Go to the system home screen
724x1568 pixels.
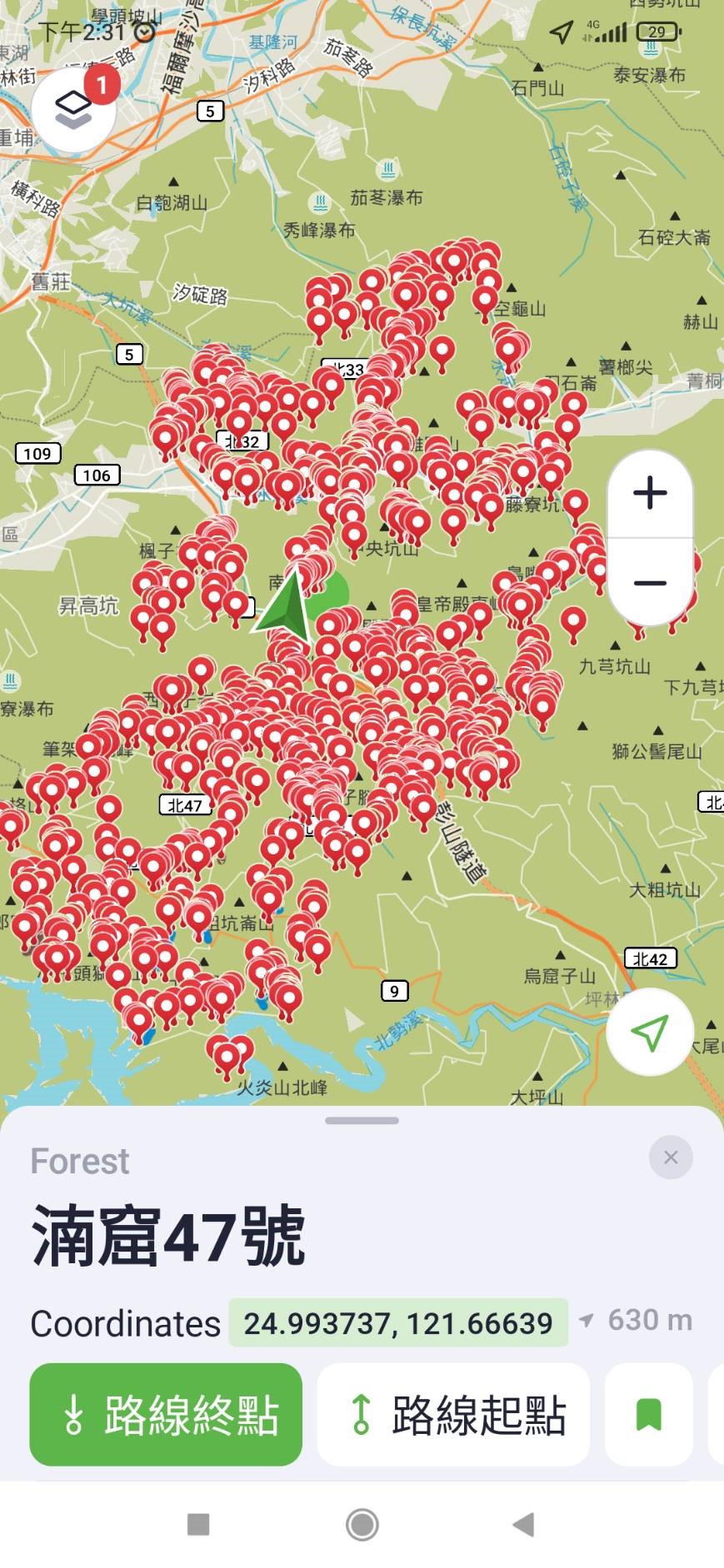tap(362, 1525)
